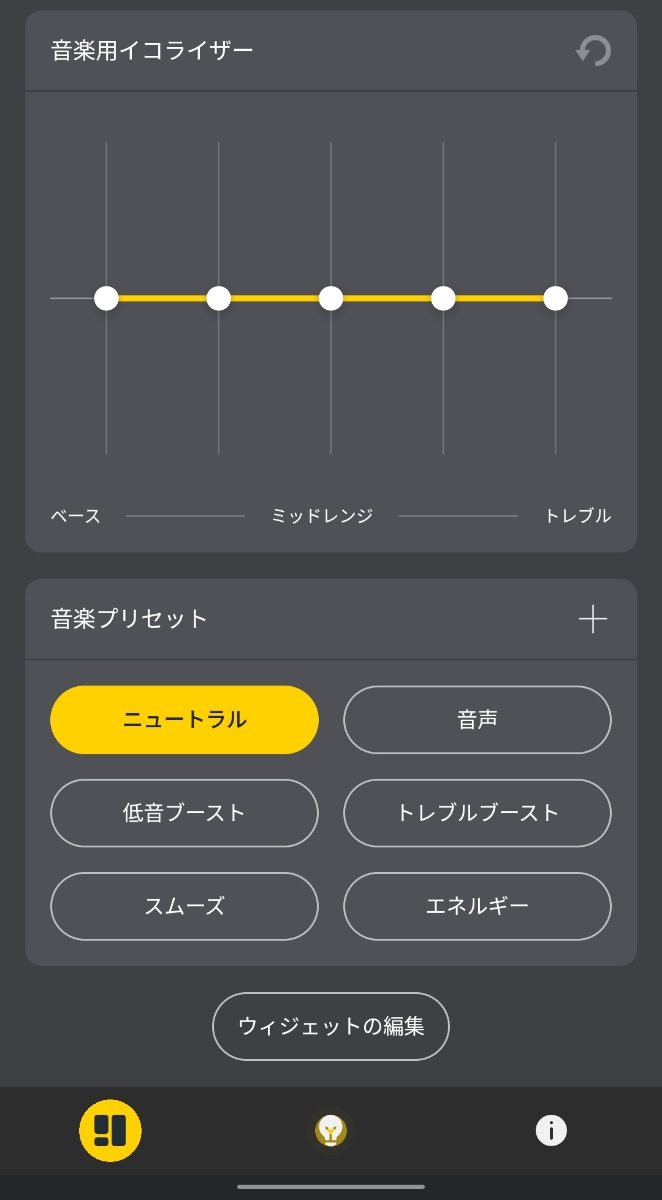Tap the midrange (ミッドレンジ) equalizer handle
662x1200 pixels.
[x=331, y=298]
